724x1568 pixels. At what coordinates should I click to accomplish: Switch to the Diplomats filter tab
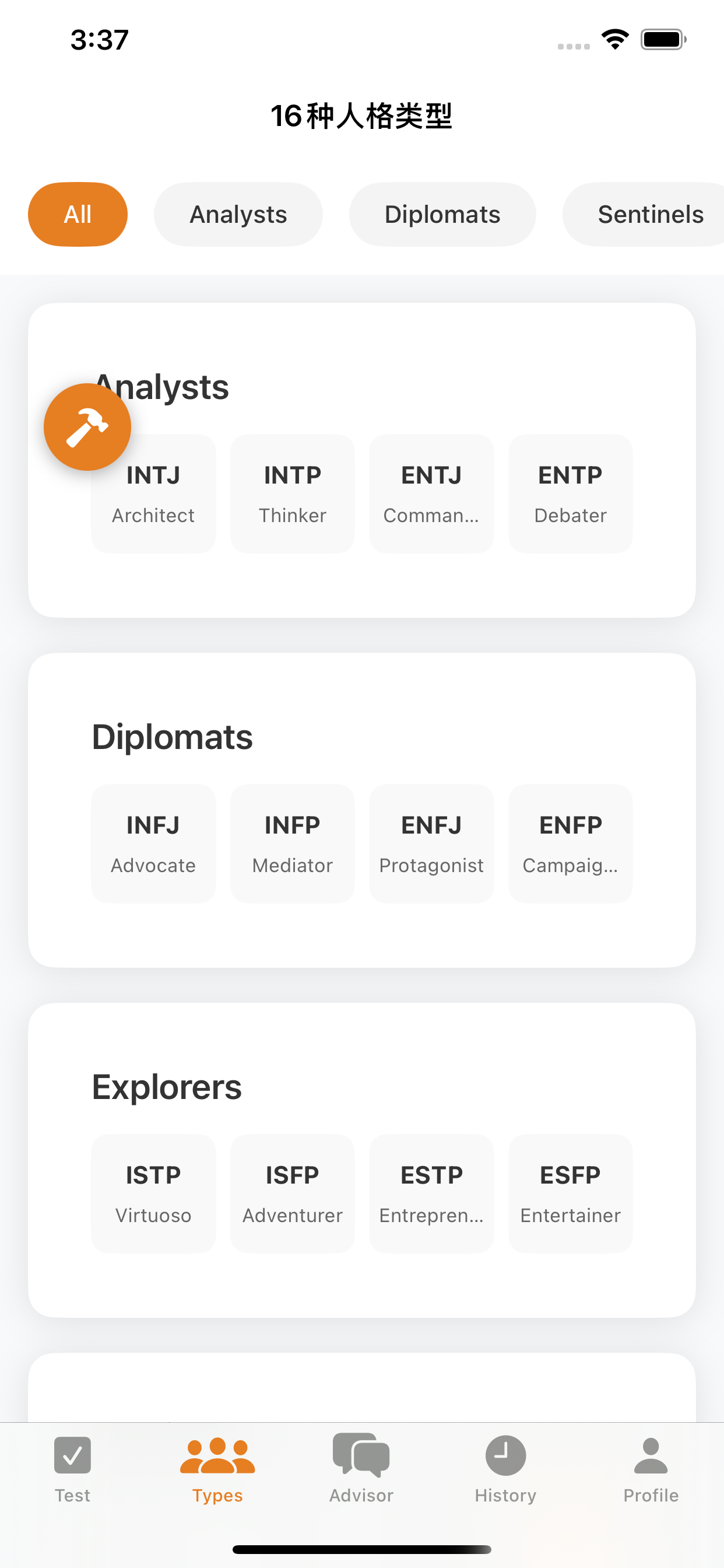click(442, 214)
